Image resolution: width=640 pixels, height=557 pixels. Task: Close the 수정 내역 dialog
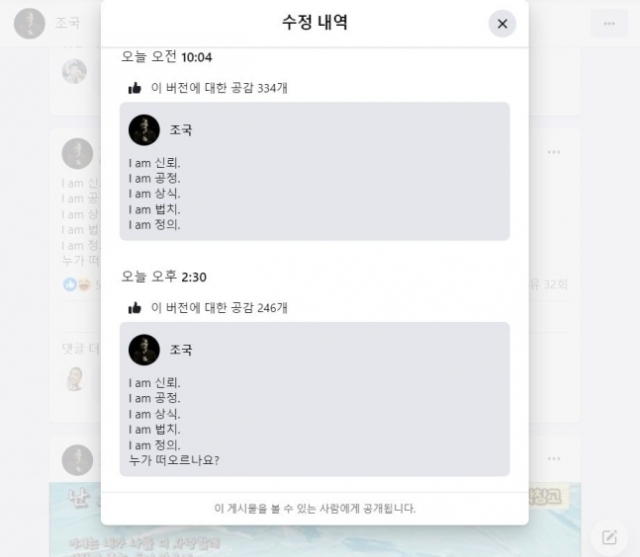click(x=502, y=23)
